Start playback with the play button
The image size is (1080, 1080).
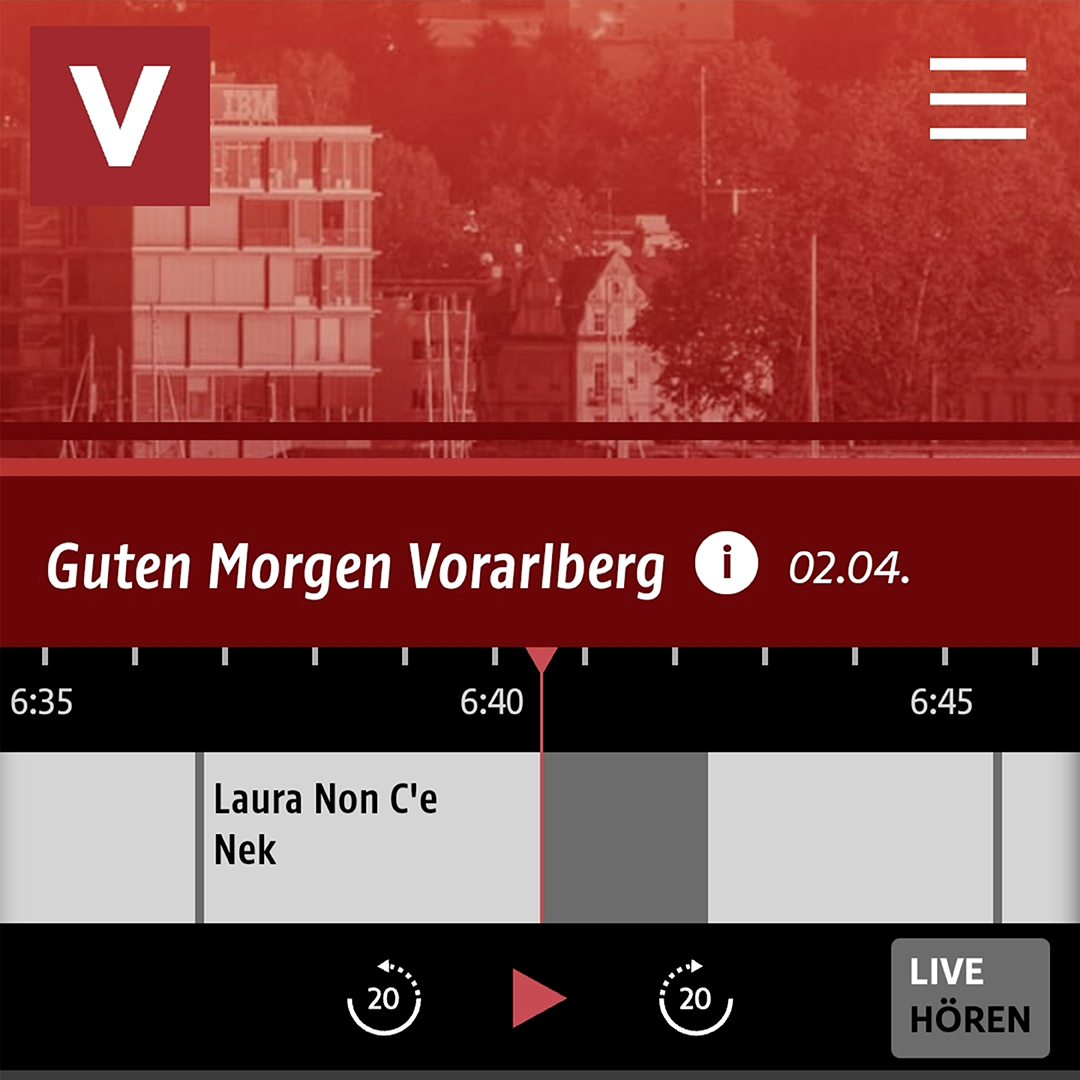tap(539, 998)
